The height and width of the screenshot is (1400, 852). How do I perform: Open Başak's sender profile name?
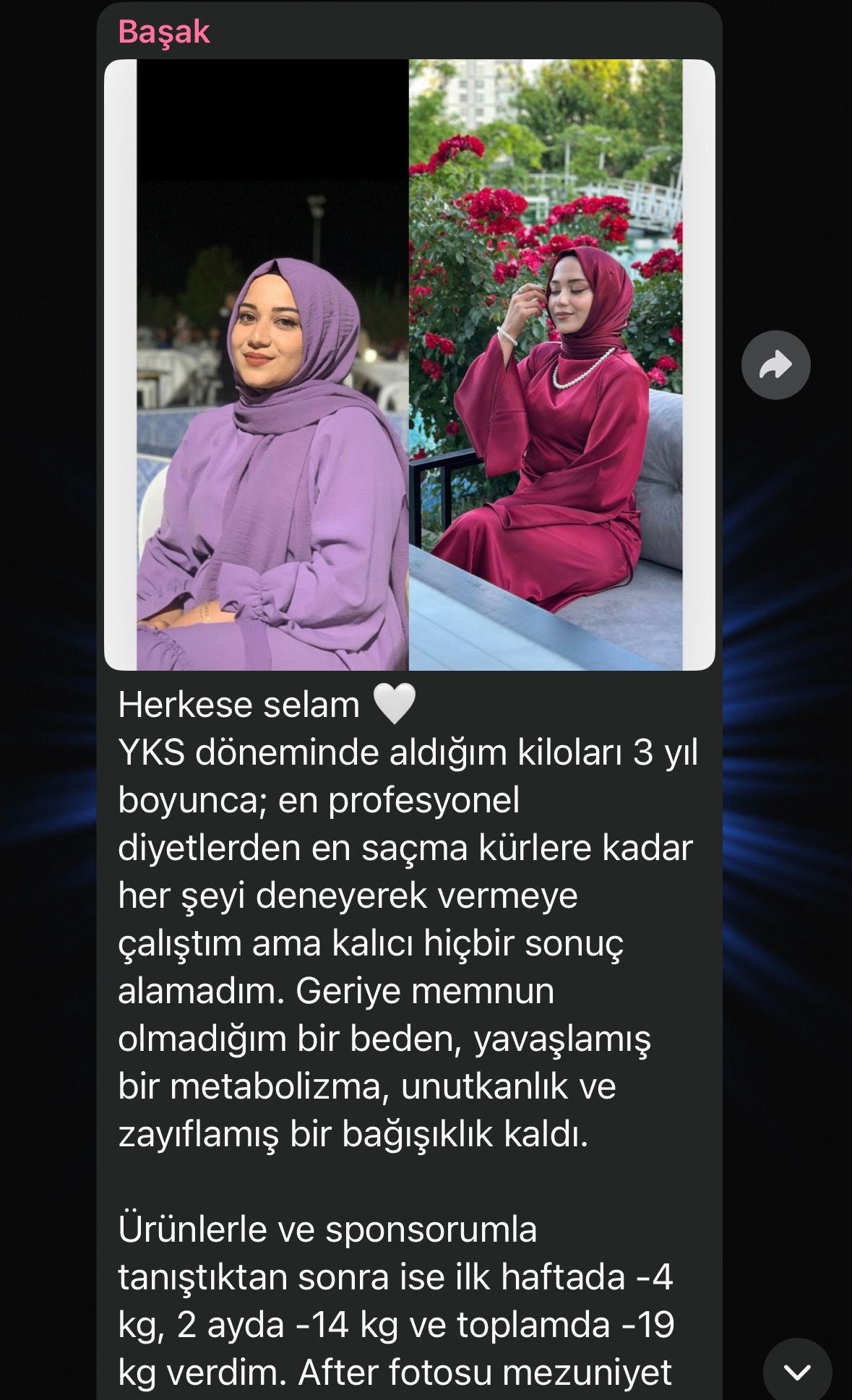click(164, 33)
